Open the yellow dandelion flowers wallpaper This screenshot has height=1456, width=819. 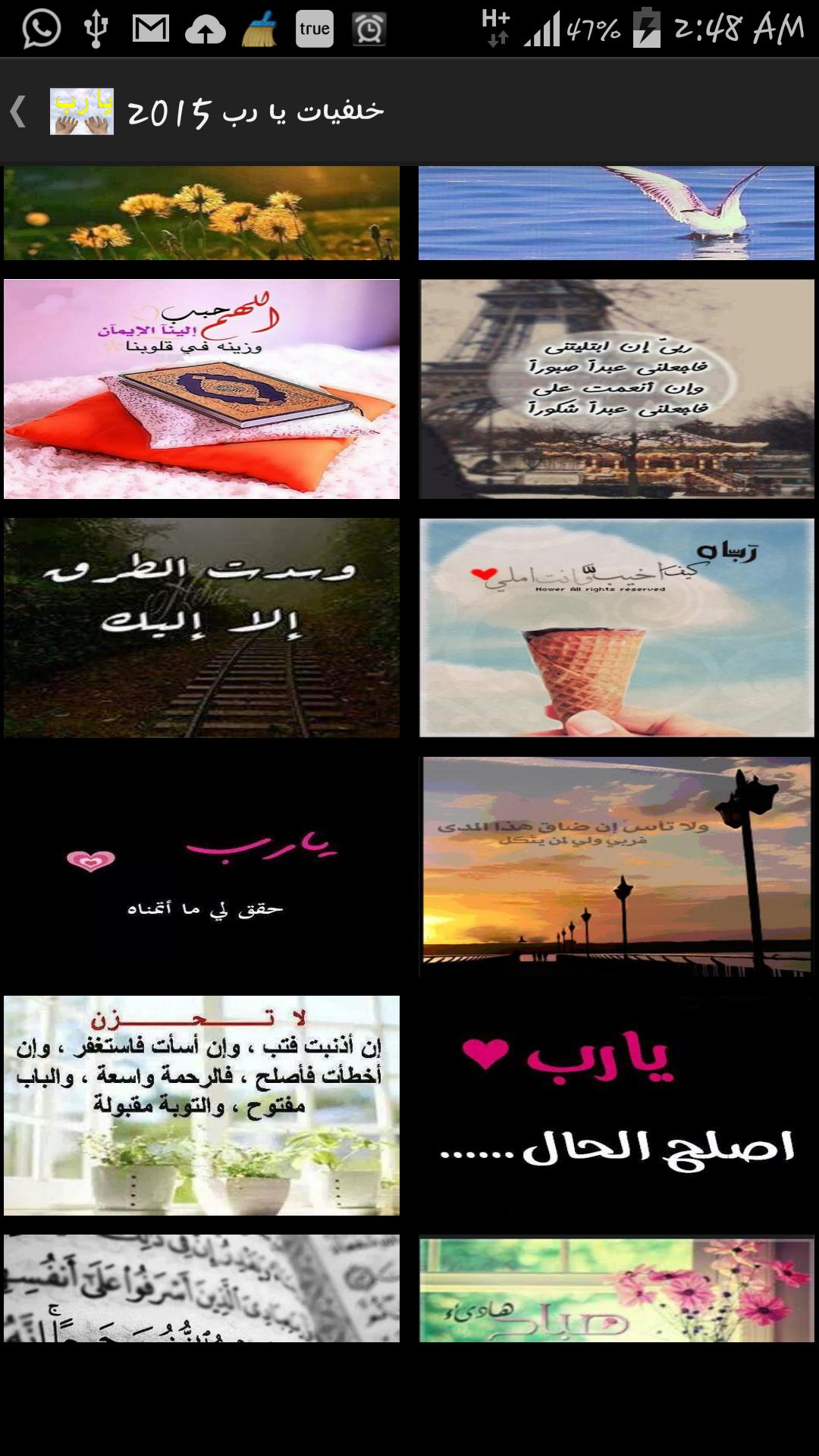(202, 213)
